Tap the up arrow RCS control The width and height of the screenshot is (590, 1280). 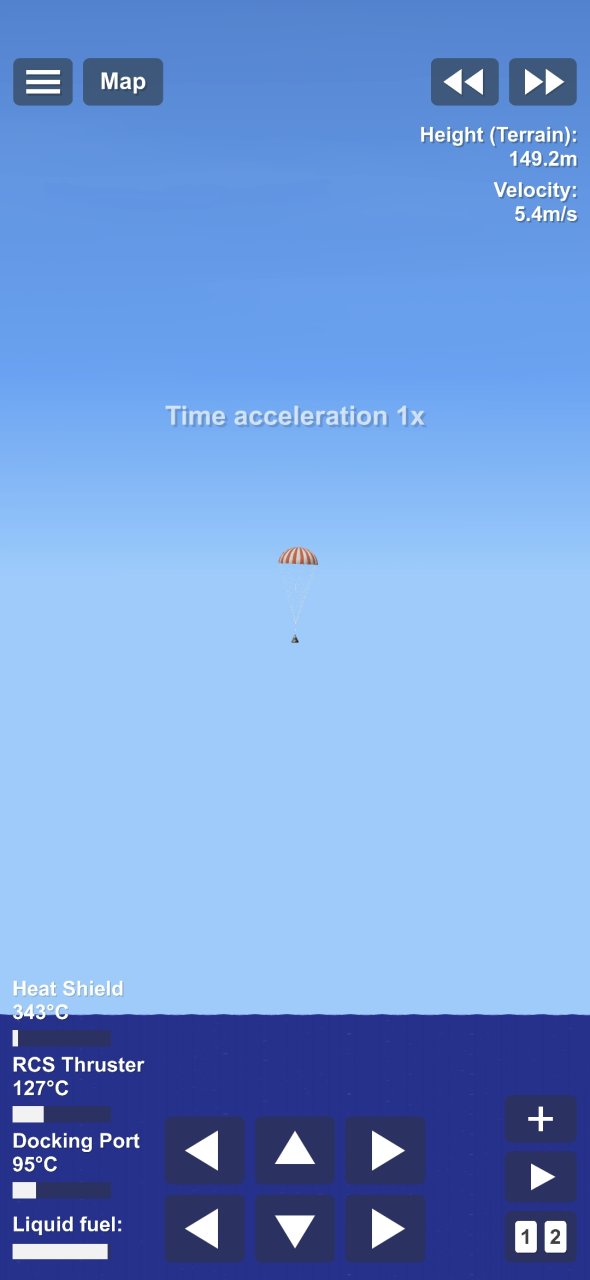(295, 1150)
